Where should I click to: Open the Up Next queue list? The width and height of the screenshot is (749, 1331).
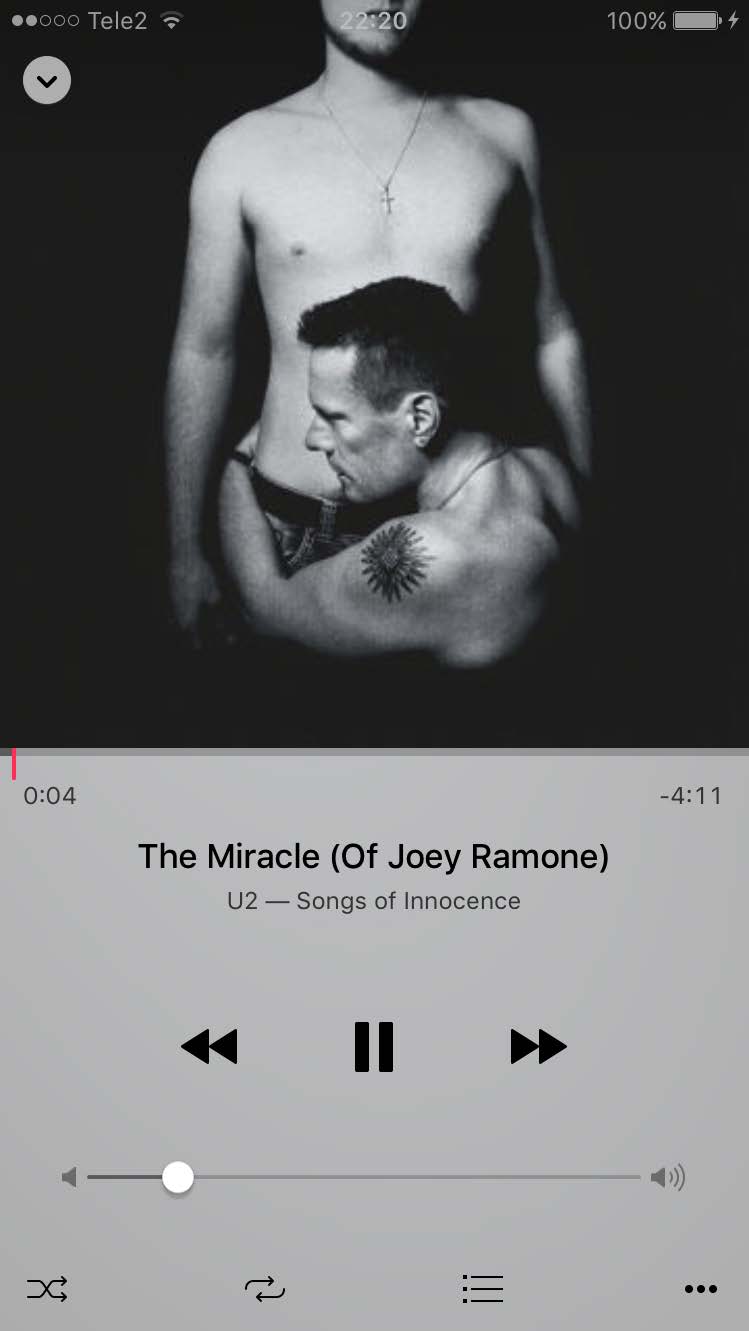483,1289
